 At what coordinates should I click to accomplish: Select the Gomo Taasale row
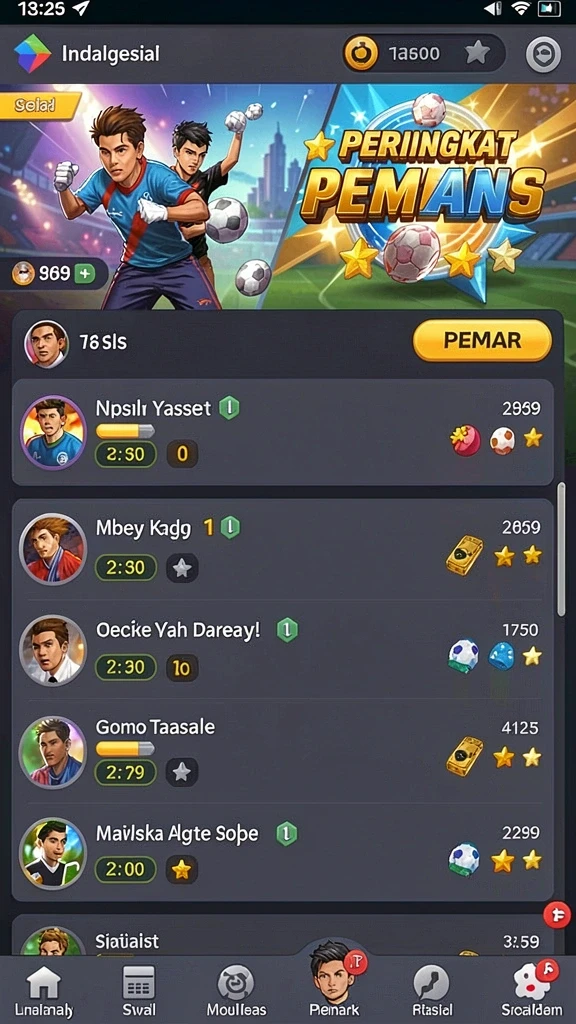(283, 751)
